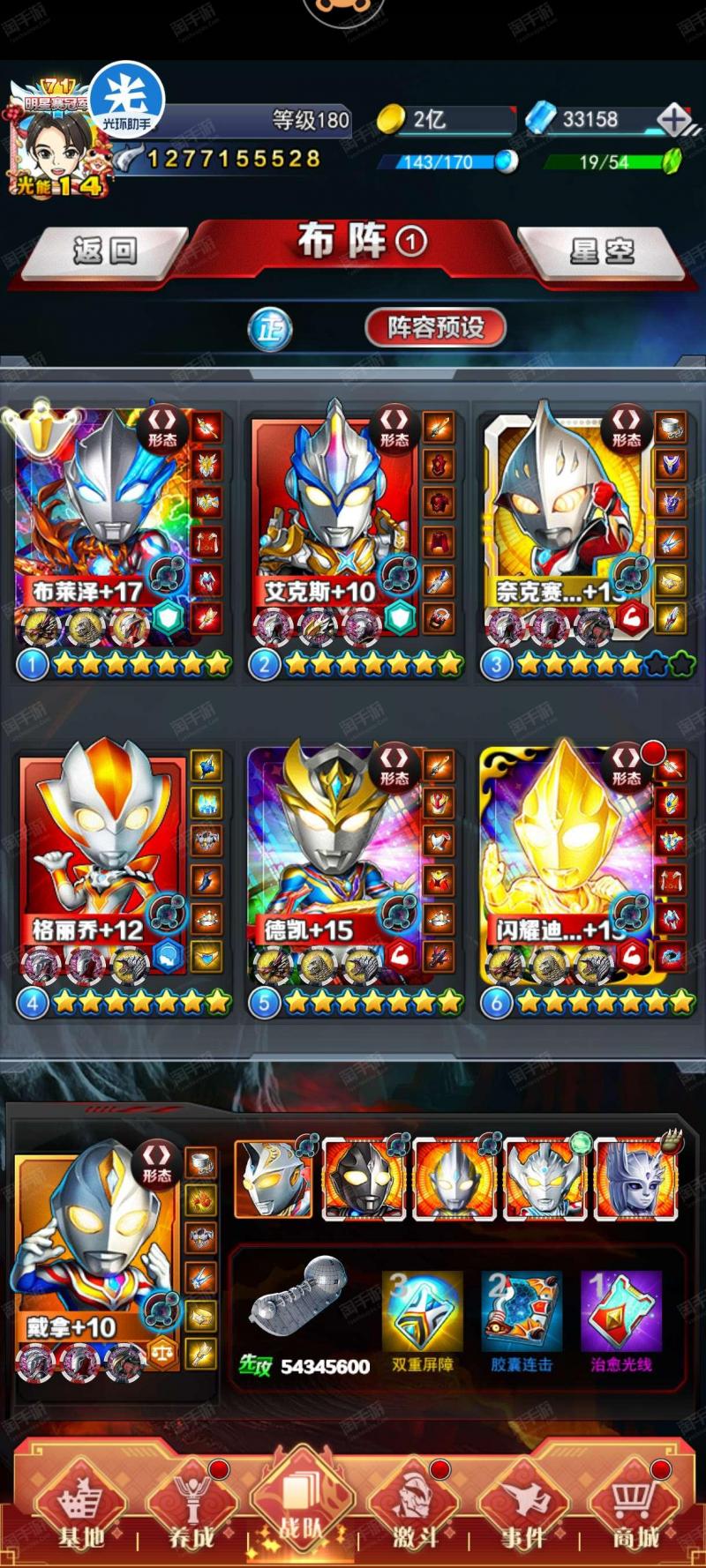Tap the 返回 back button
706x1568 pixels.
pyautogui.click(x=104, y=253)
